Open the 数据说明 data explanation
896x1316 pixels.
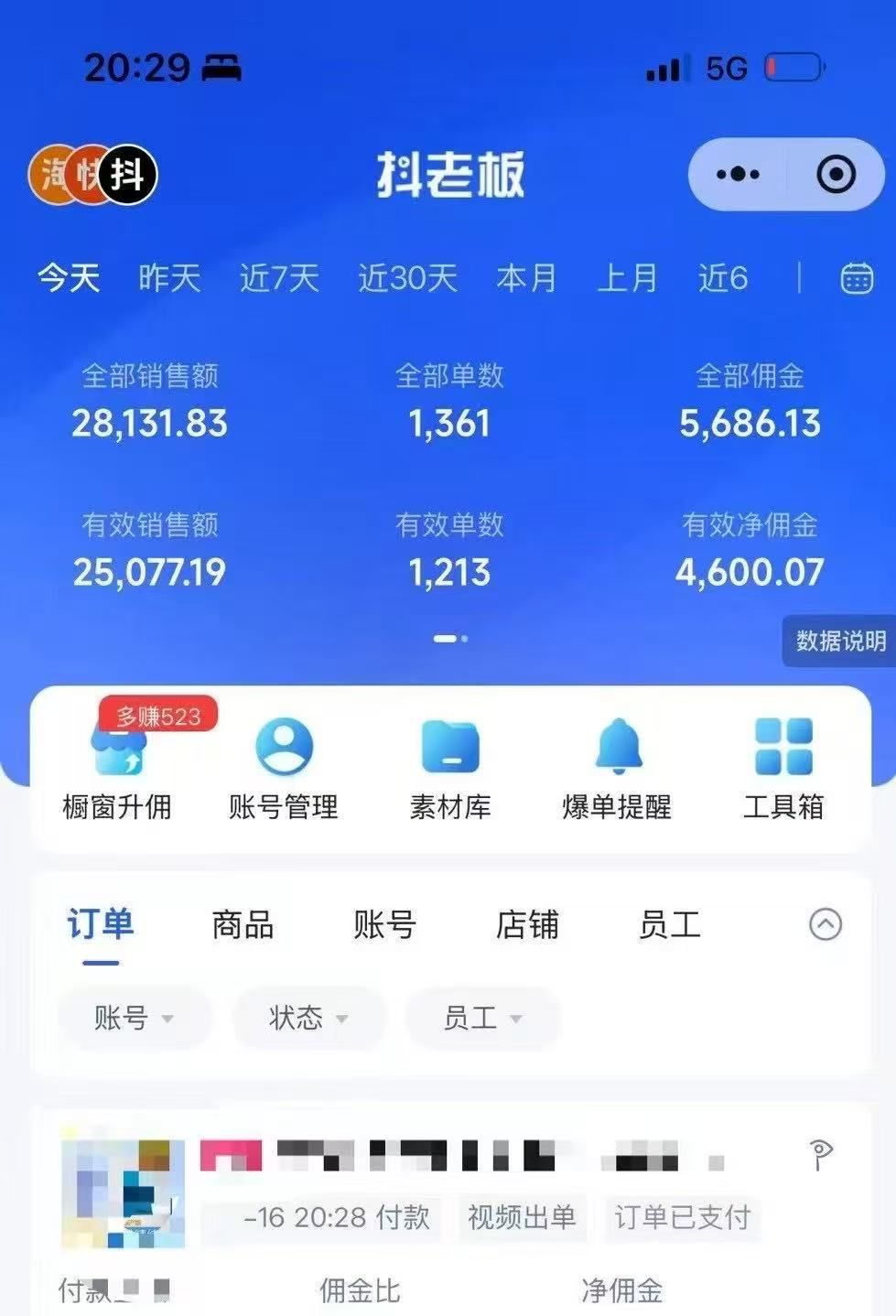pyautogui.click(x=837, y=642)
